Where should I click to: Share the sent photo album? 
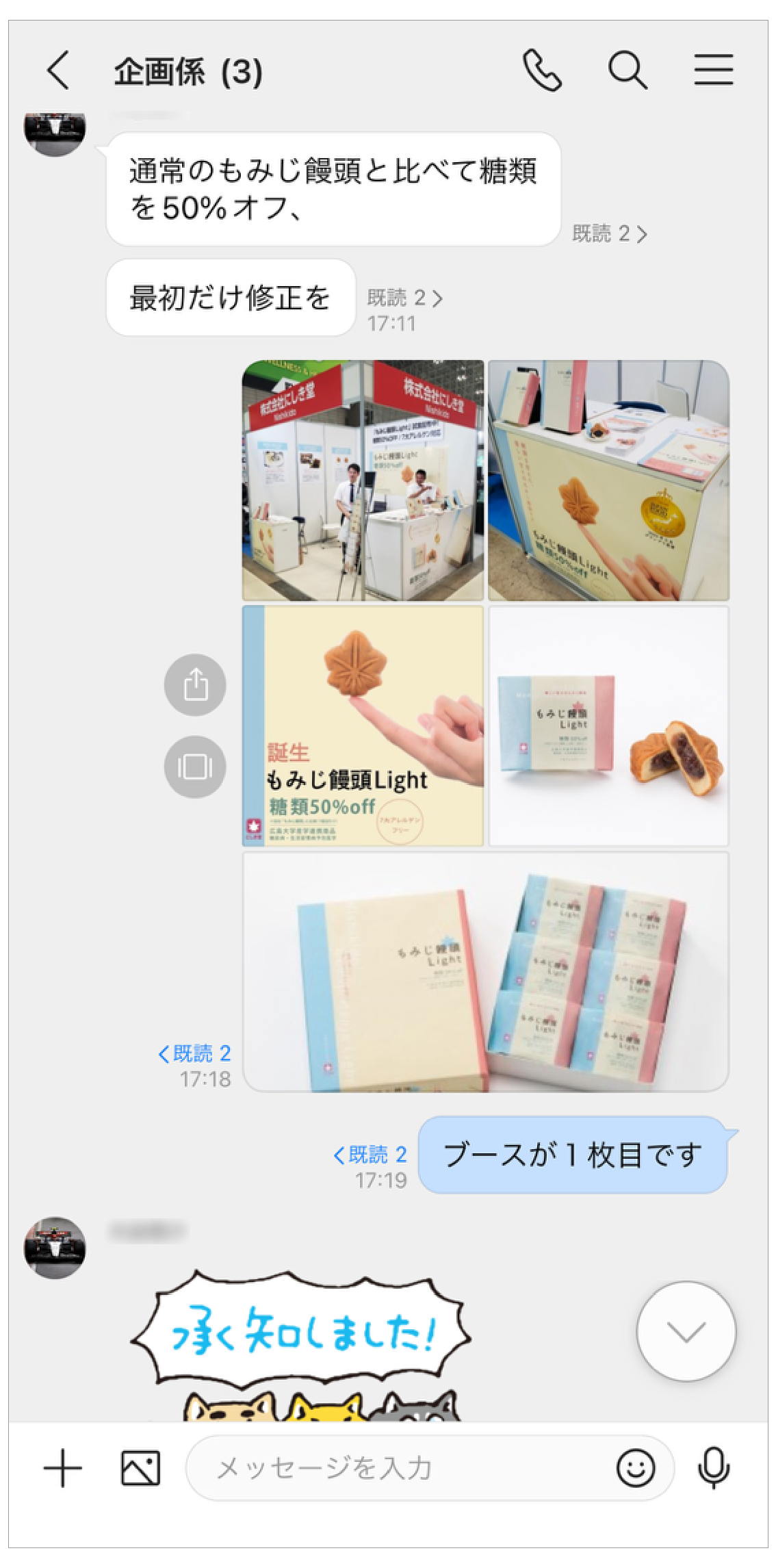click(x=195, y=684)
